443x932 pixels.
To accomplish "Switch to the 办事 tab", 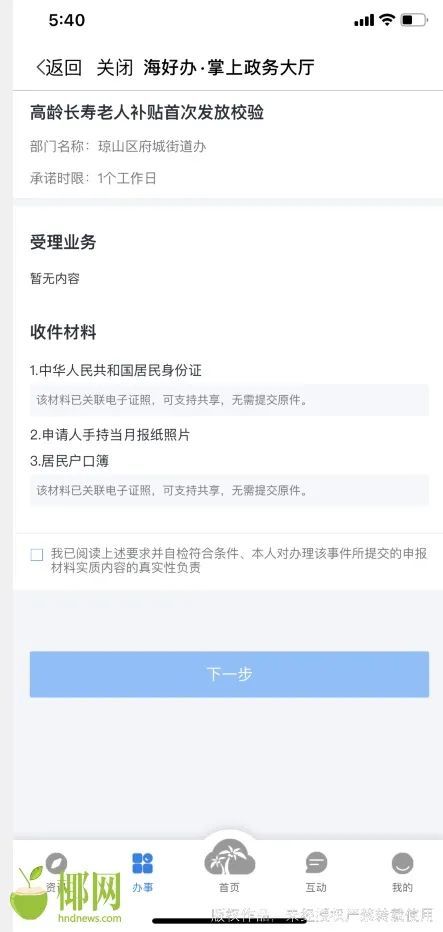I will (143, 871).
